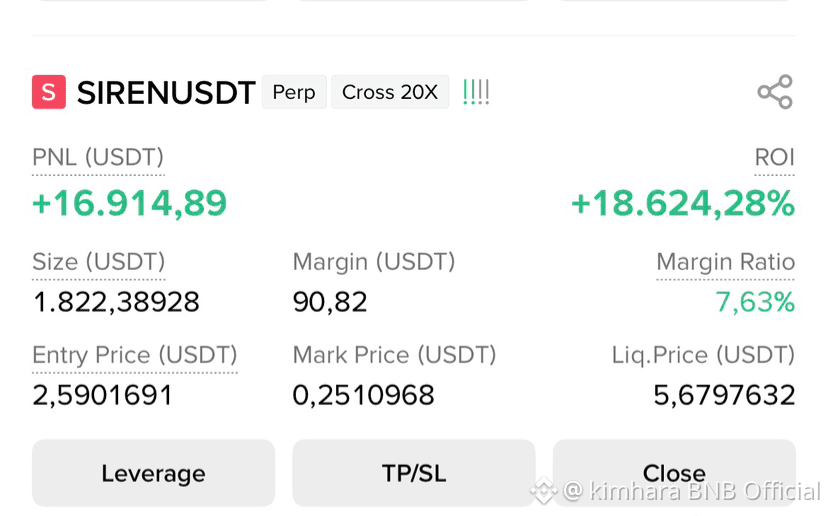Tap the Entry Price (USDT) label
This screenshot has height=516, width=828.
[135, 355]
